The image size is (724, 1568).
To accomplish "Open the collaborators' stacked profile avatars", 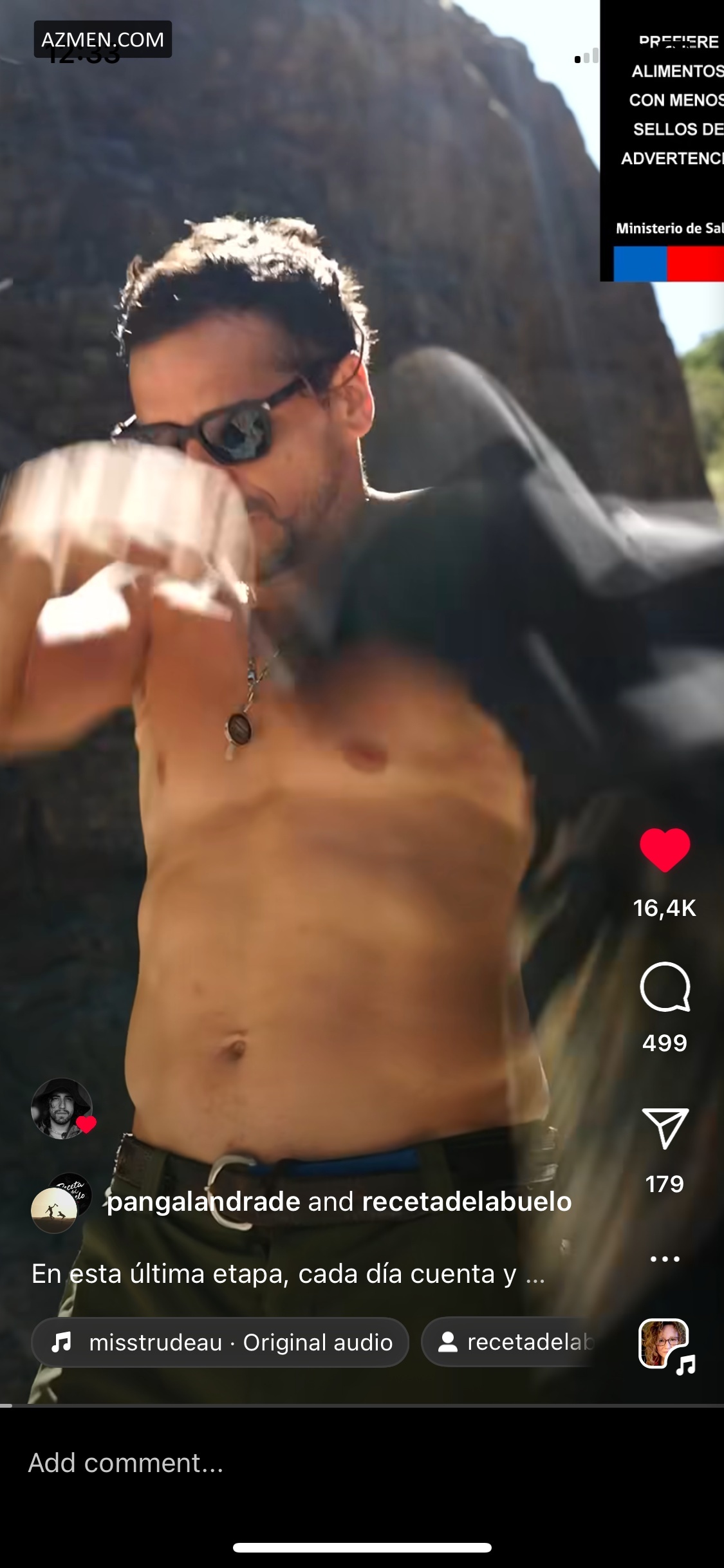I will 61,1202.
